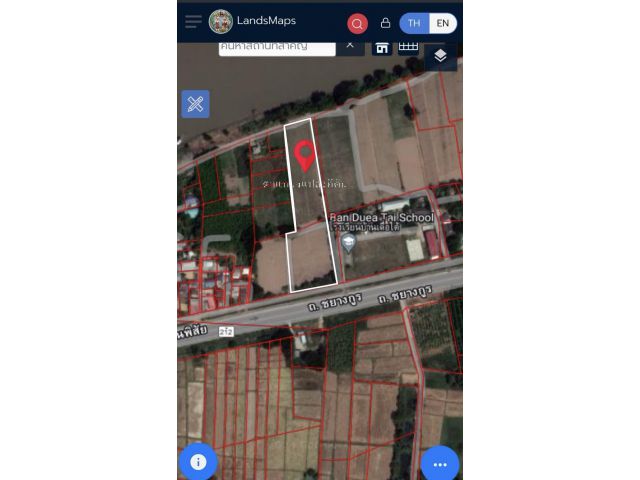This screenshot has width=640, height=480.
Task: Tap the red location pin
Action: tap(304, 154)
